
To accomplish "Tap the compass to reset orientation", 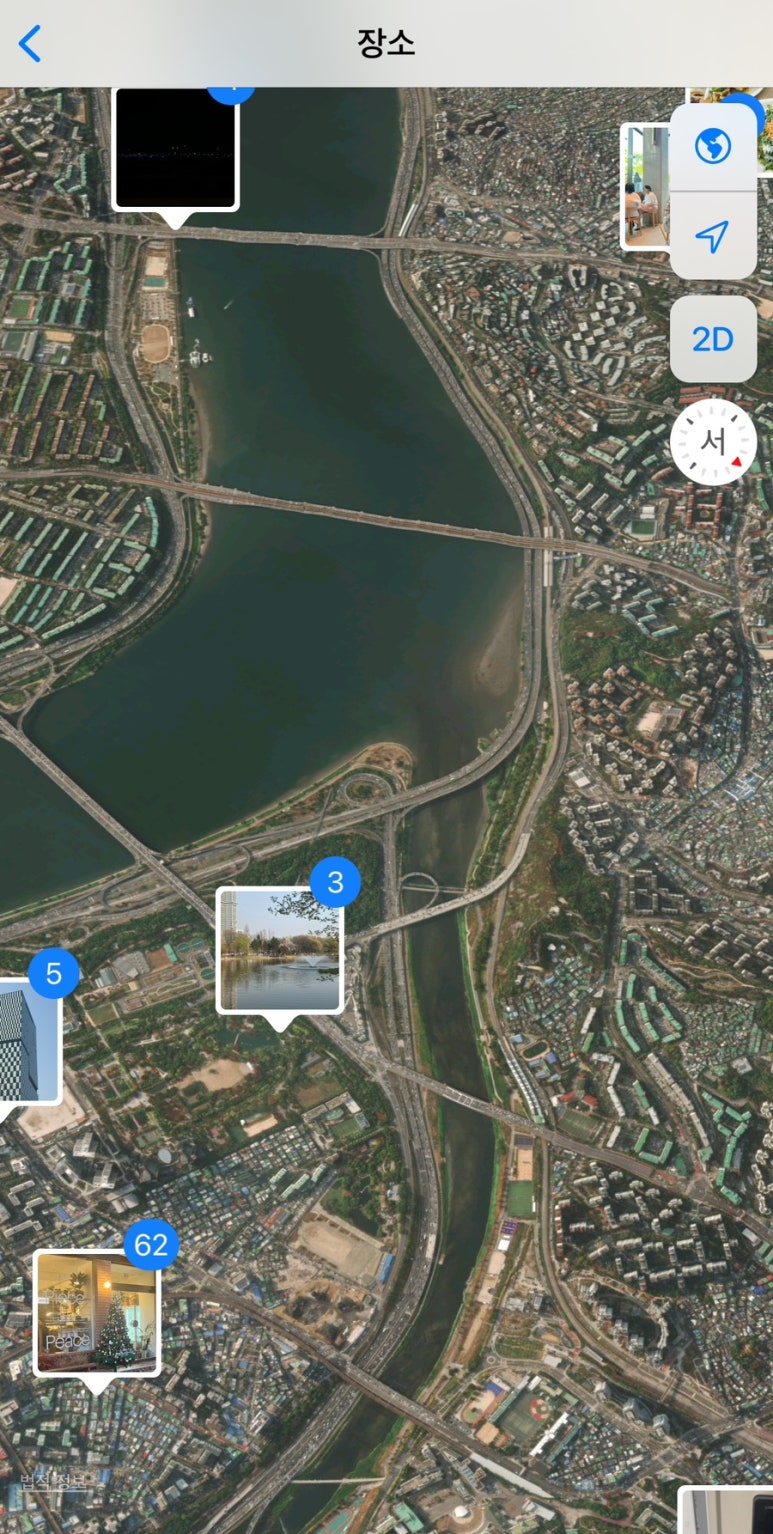I will pos(713,442).
